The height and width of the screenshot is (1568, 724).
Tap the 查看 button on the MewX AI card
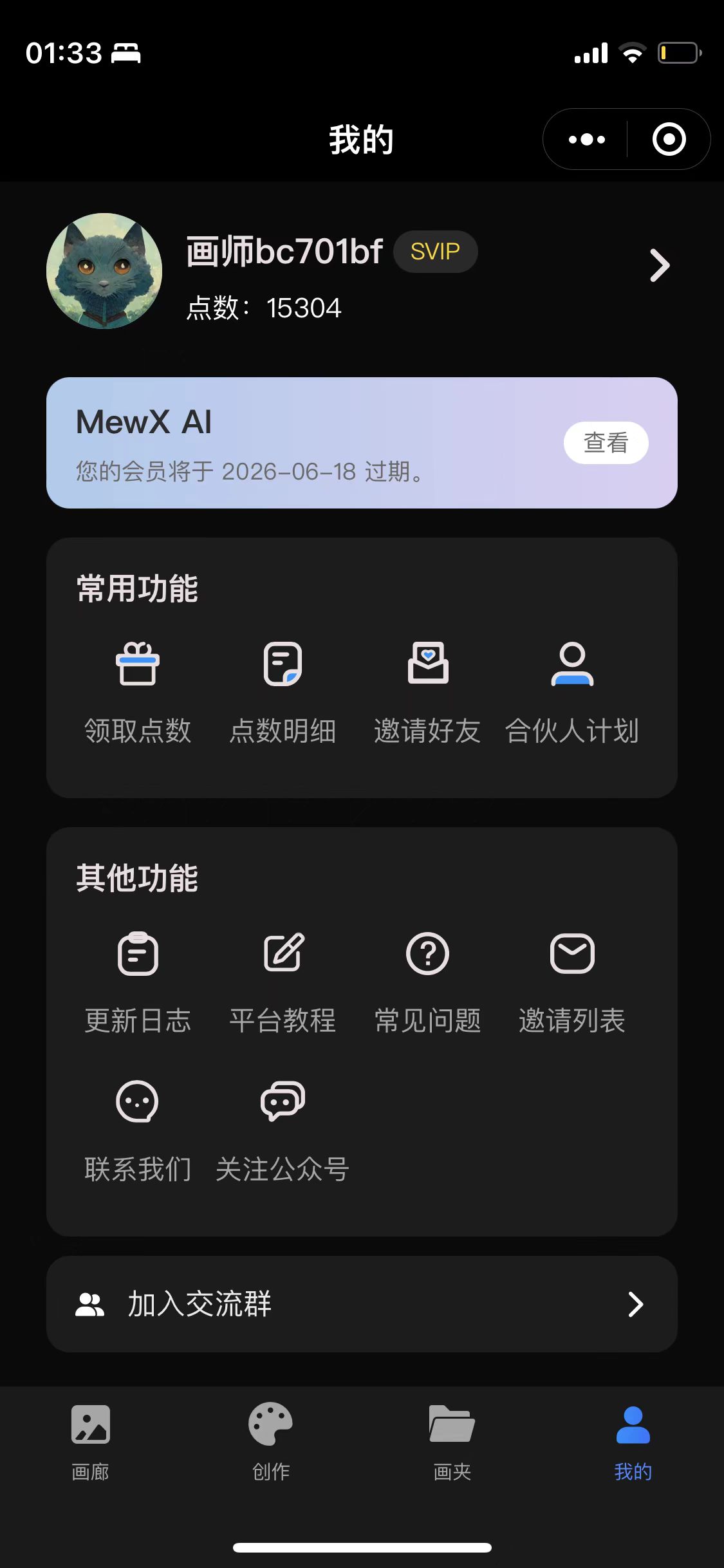click(606, 443)
